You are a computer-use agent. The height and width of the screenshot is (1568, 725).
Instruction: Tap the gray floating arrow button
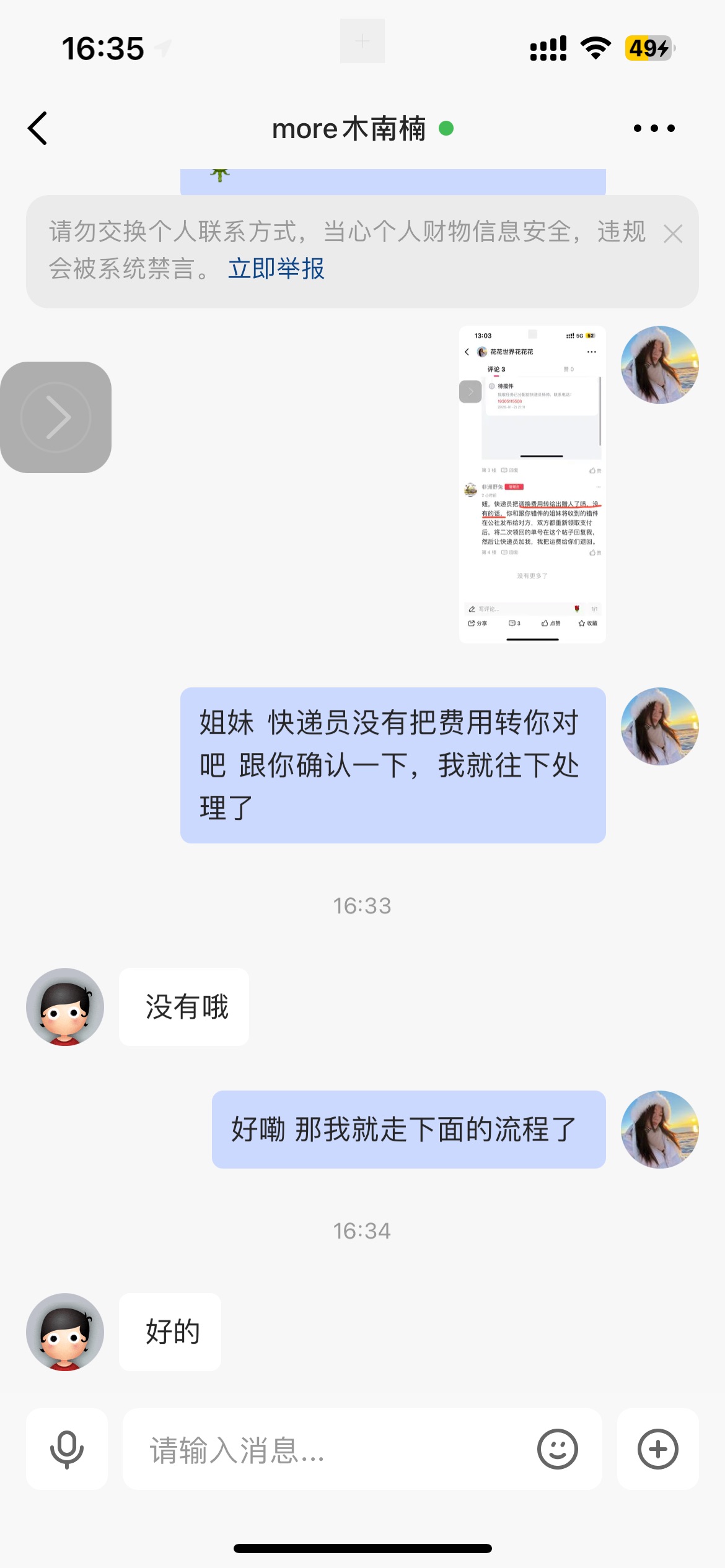click(x=56, y=417)
